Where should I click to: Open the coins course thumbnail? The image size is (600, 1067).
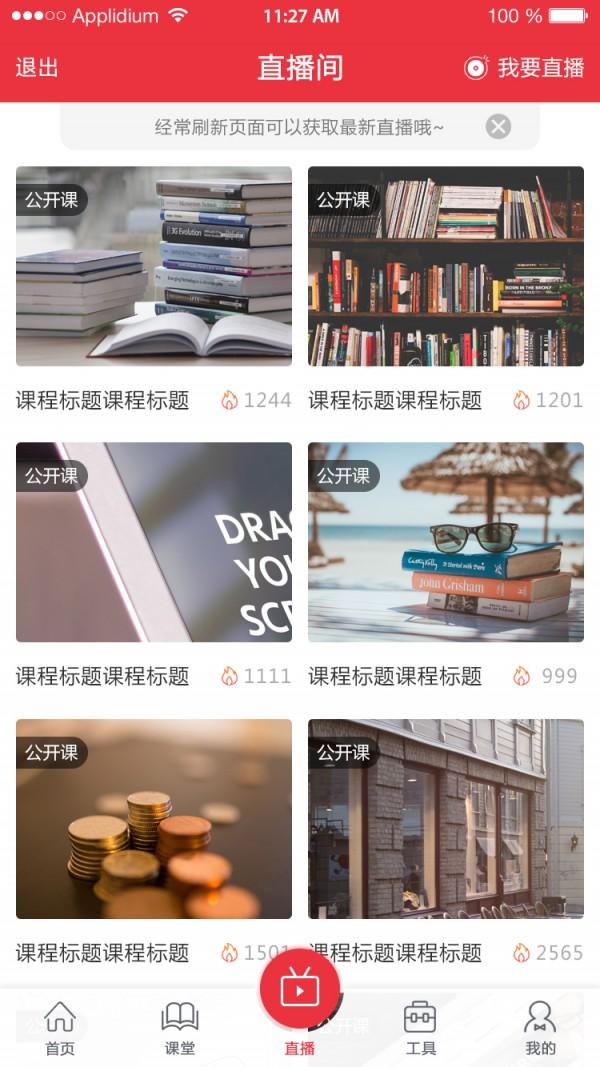[x=154, y=818]
